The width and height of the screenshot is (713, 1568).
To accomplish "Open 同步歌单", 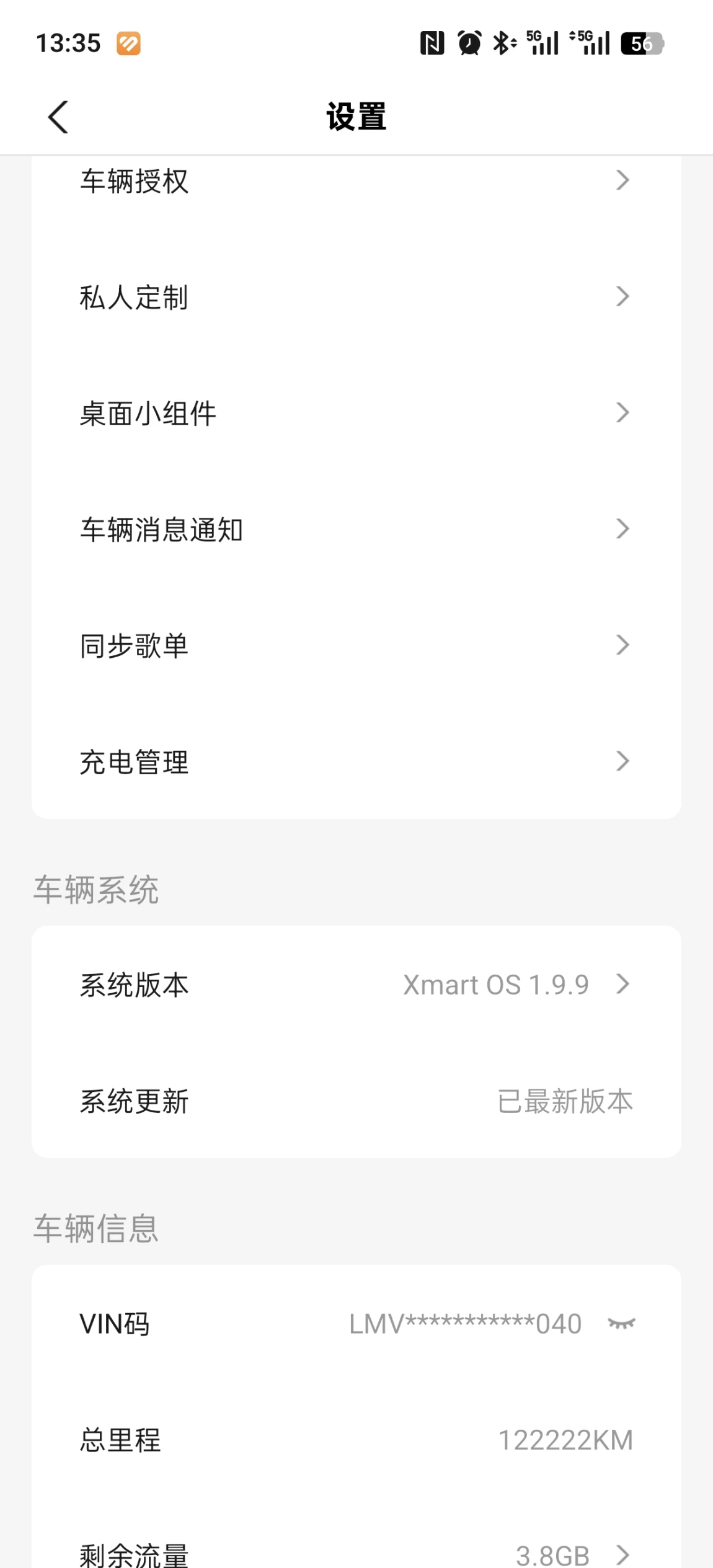I will point(356,645).
